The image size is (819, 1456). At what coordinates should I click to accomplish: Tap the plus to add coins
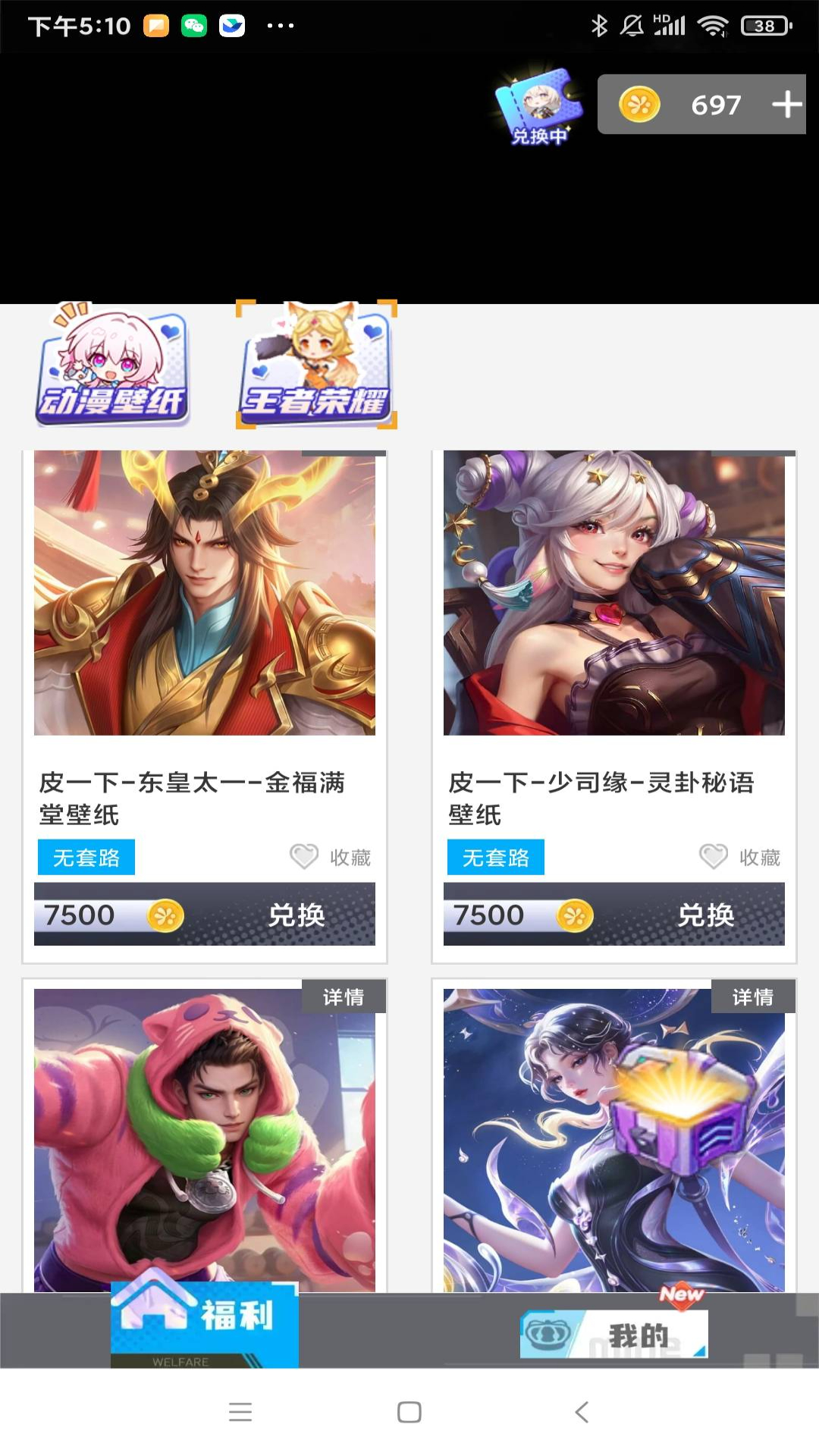pos(787,104)
